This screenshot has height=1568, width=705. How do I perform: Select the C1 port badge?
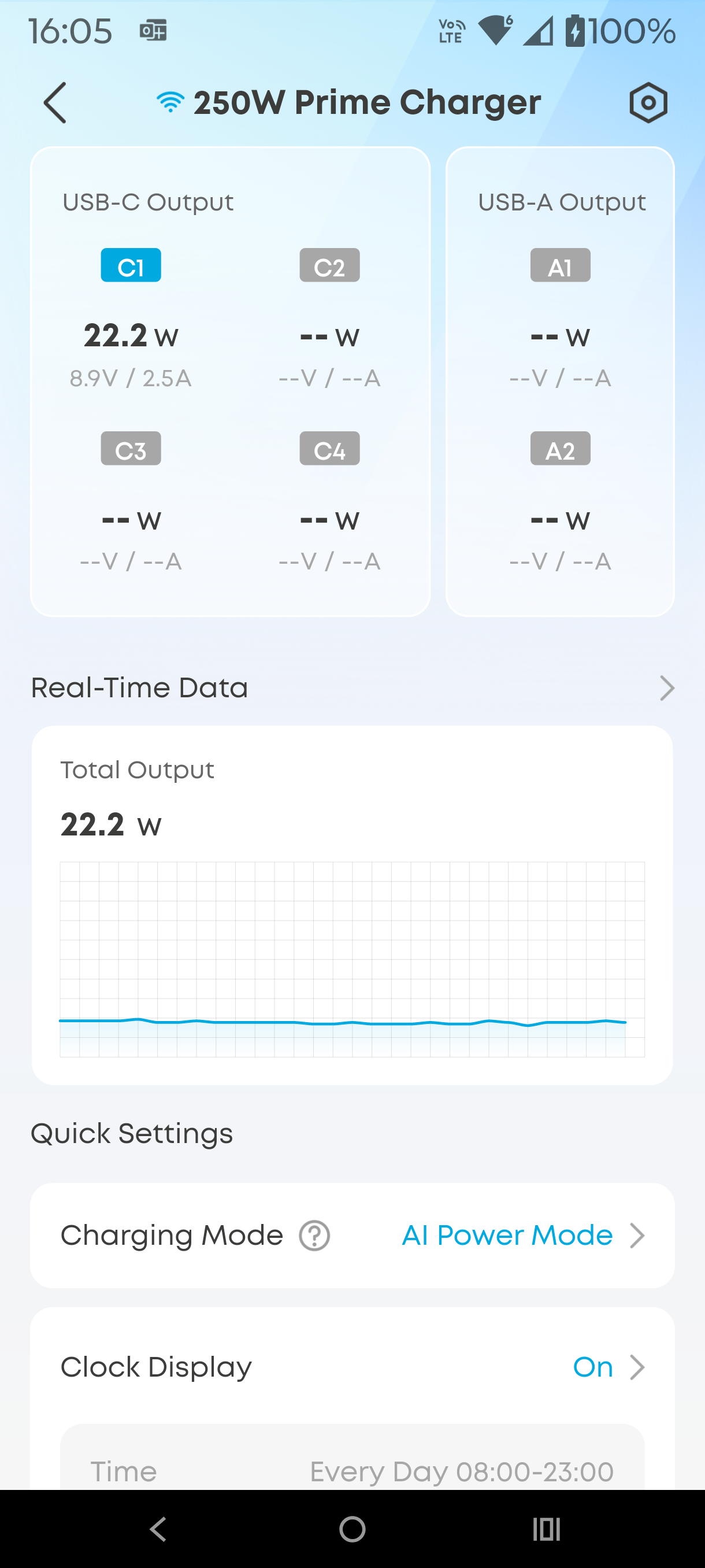click(x=131, y=265)
